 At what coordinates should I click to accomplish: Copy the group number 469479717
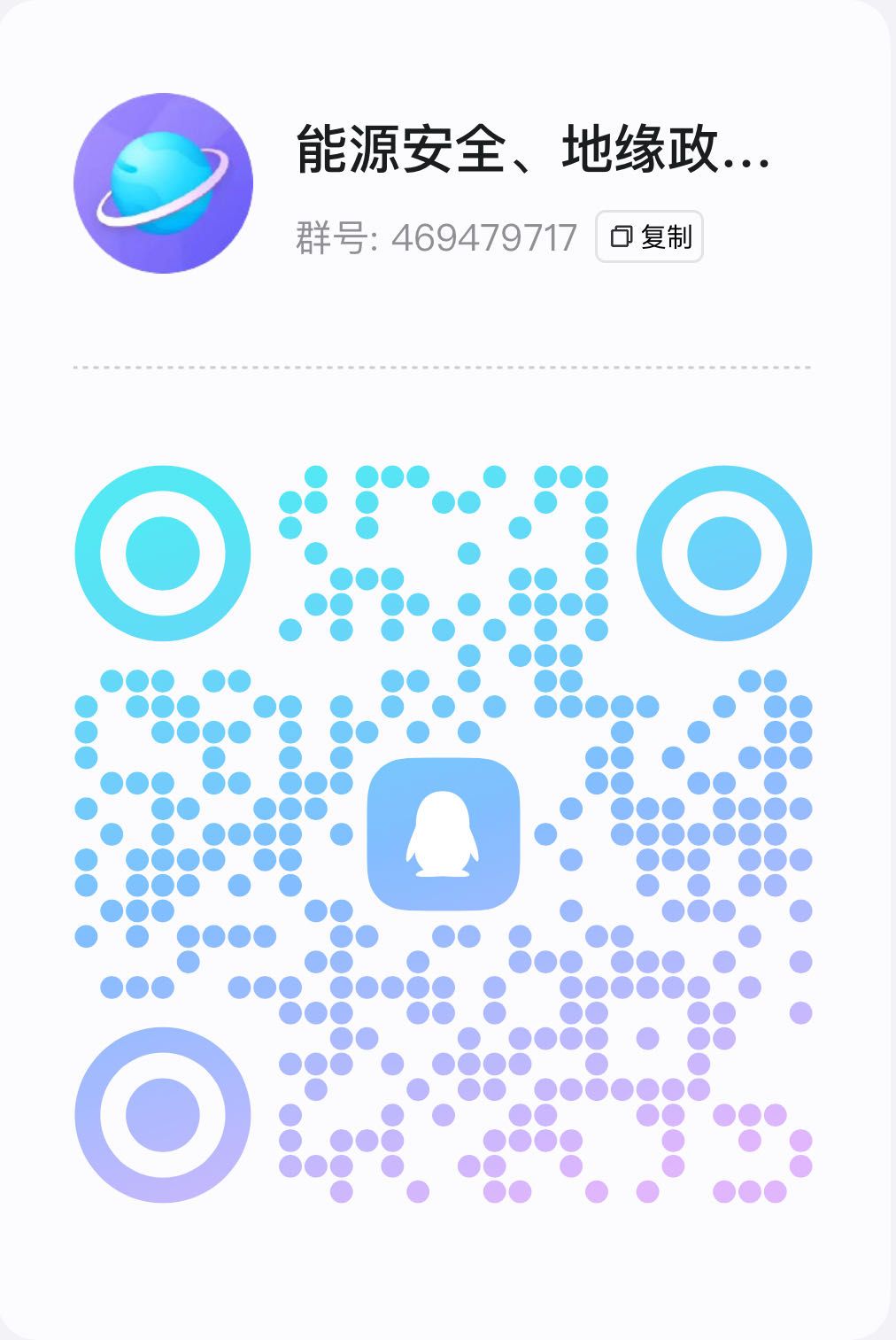tap(649, 236)
